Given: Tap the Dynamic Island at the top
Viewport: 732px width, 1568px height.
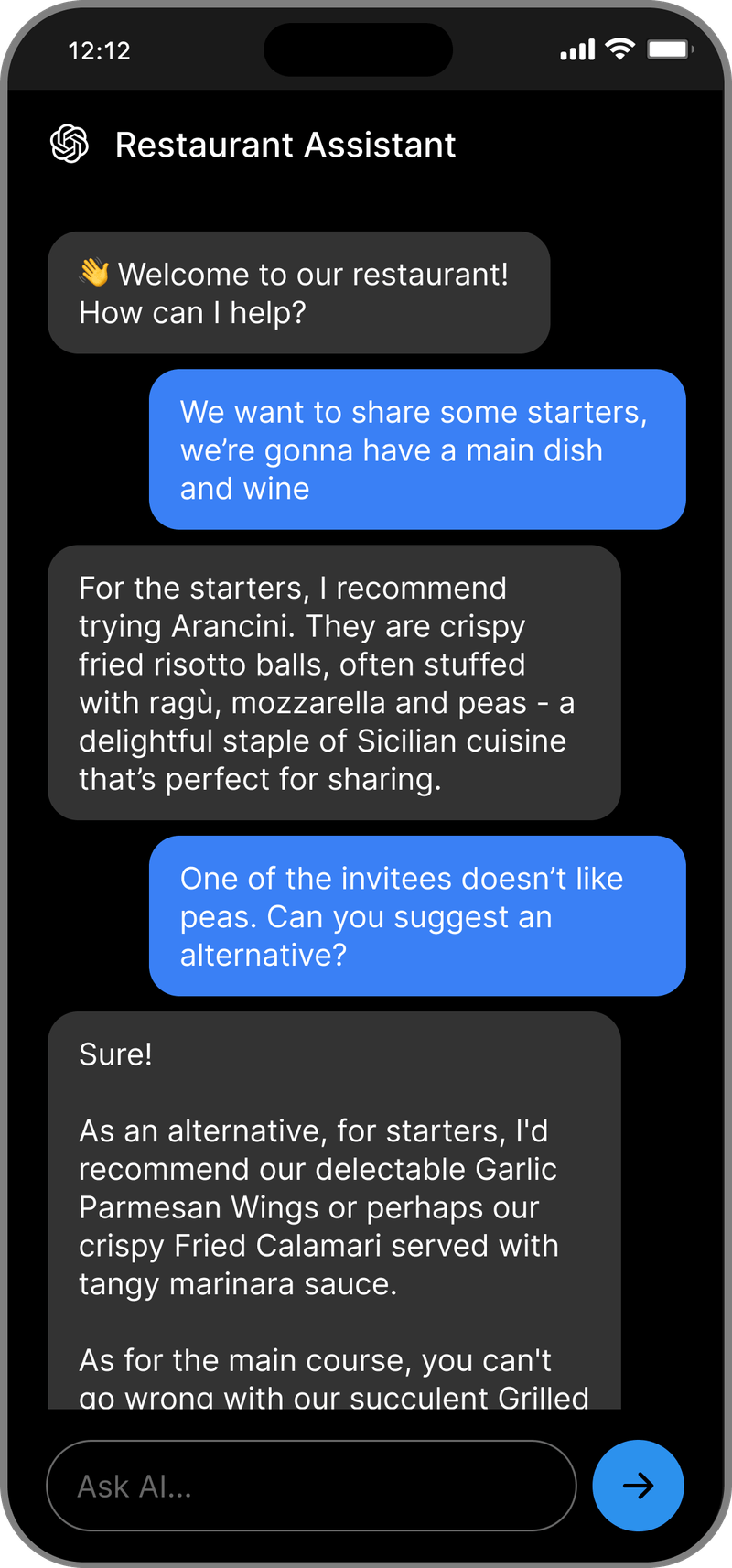Looking at the screenshot, I should click(358, 50).
